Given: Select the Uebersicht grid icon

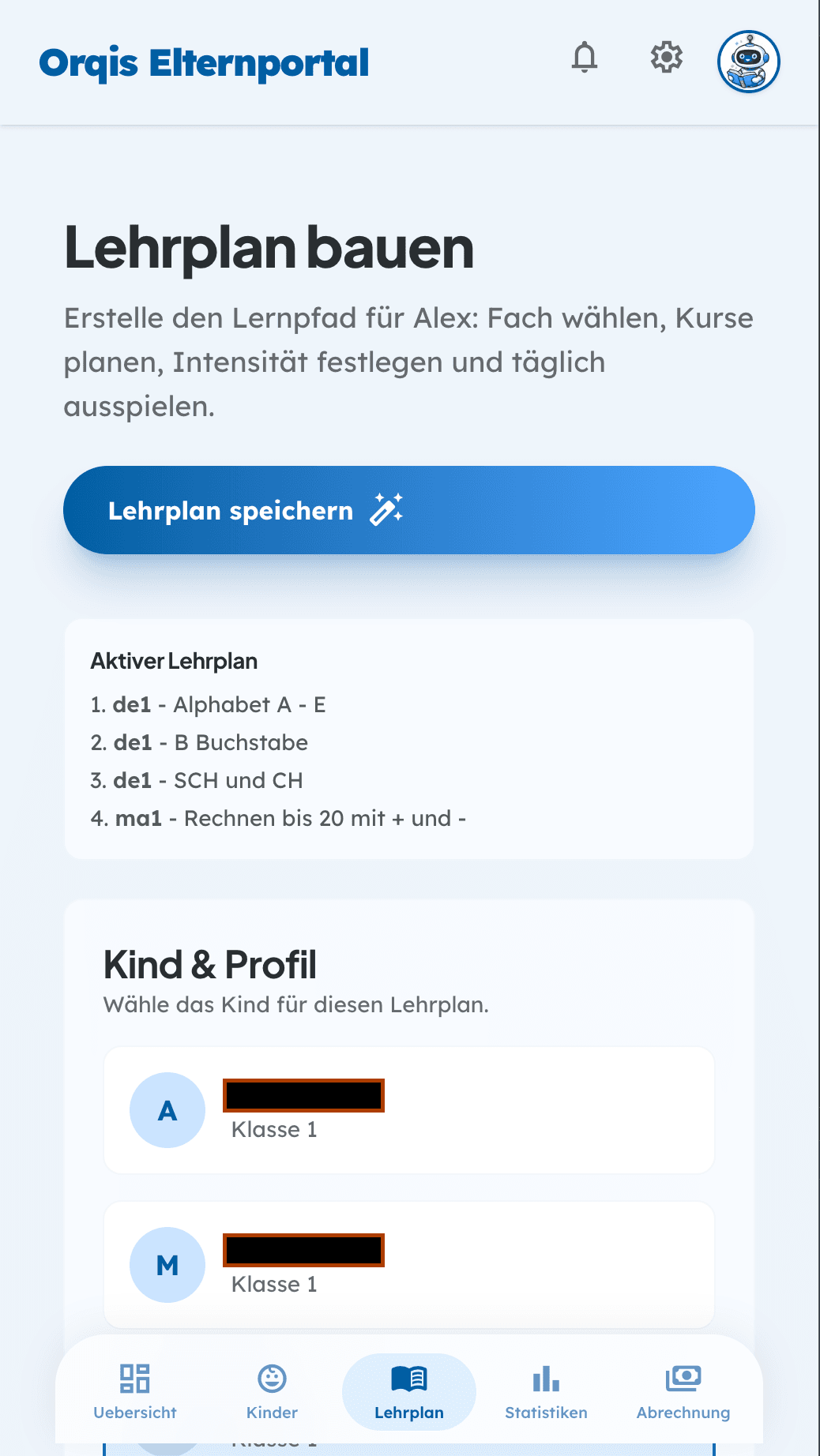Looking at the screenshot, I should [x=134, y=1376].
